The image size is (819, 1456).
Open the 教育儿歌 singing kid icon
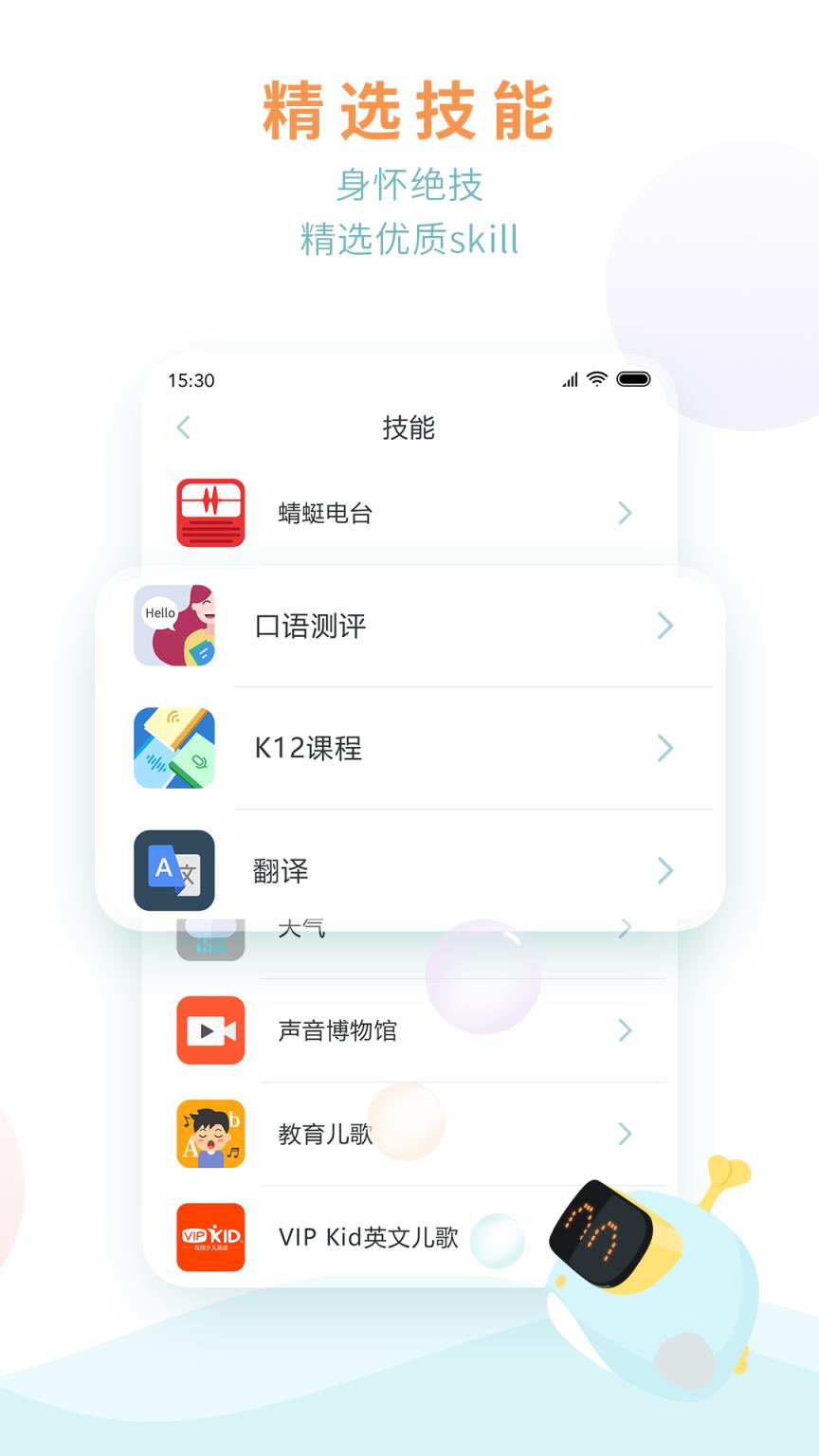210,1134
